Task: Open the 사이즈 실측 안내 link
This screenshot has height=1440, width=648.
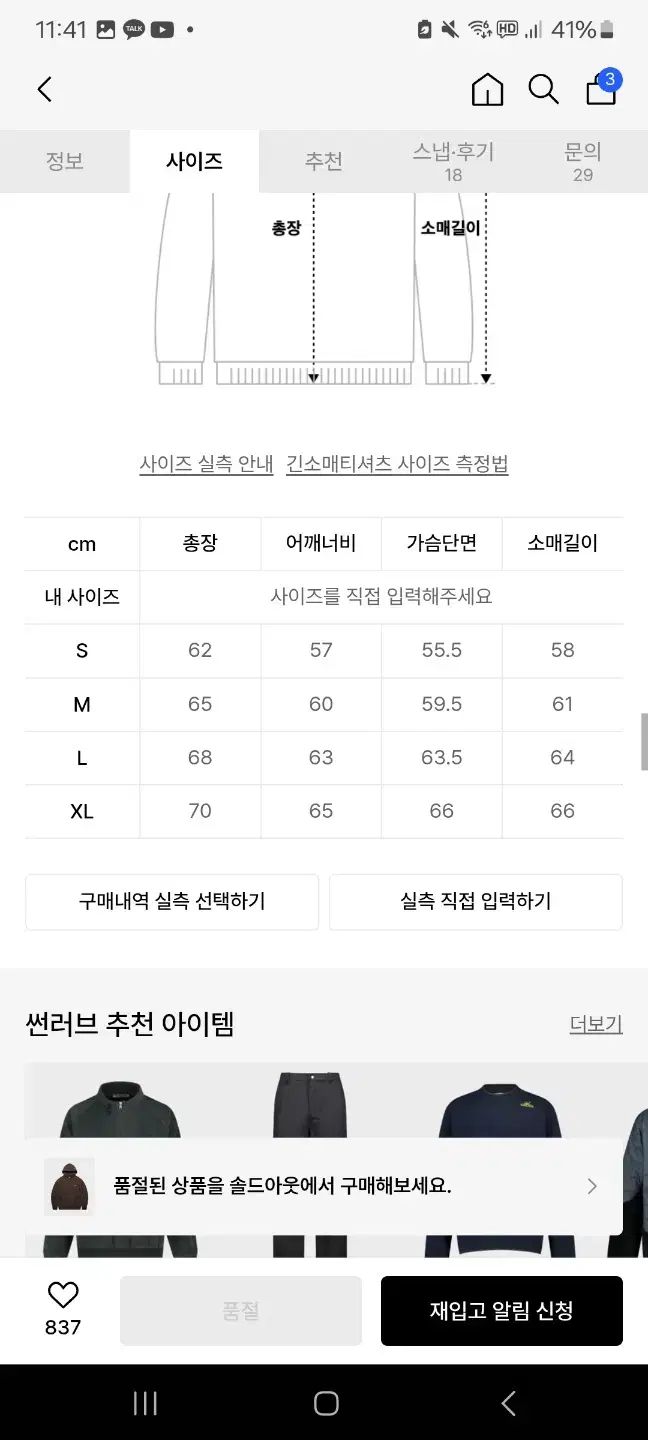Action: (x=206, y=464)
